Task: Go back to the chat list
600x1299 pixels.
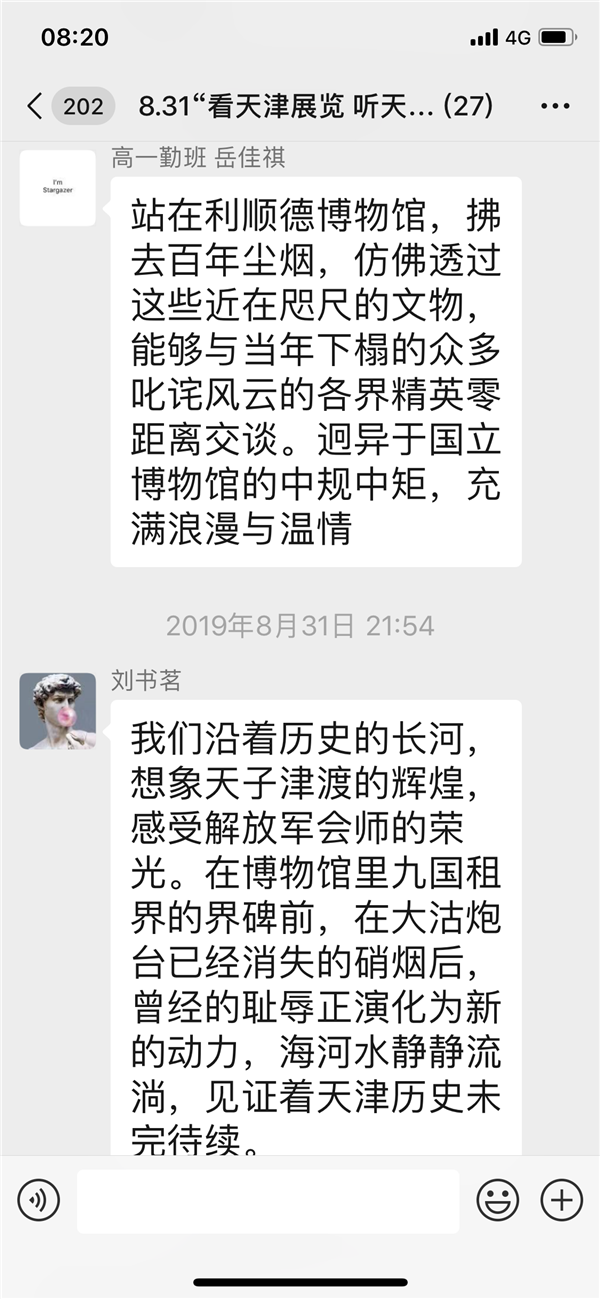Action: point(36,106)
